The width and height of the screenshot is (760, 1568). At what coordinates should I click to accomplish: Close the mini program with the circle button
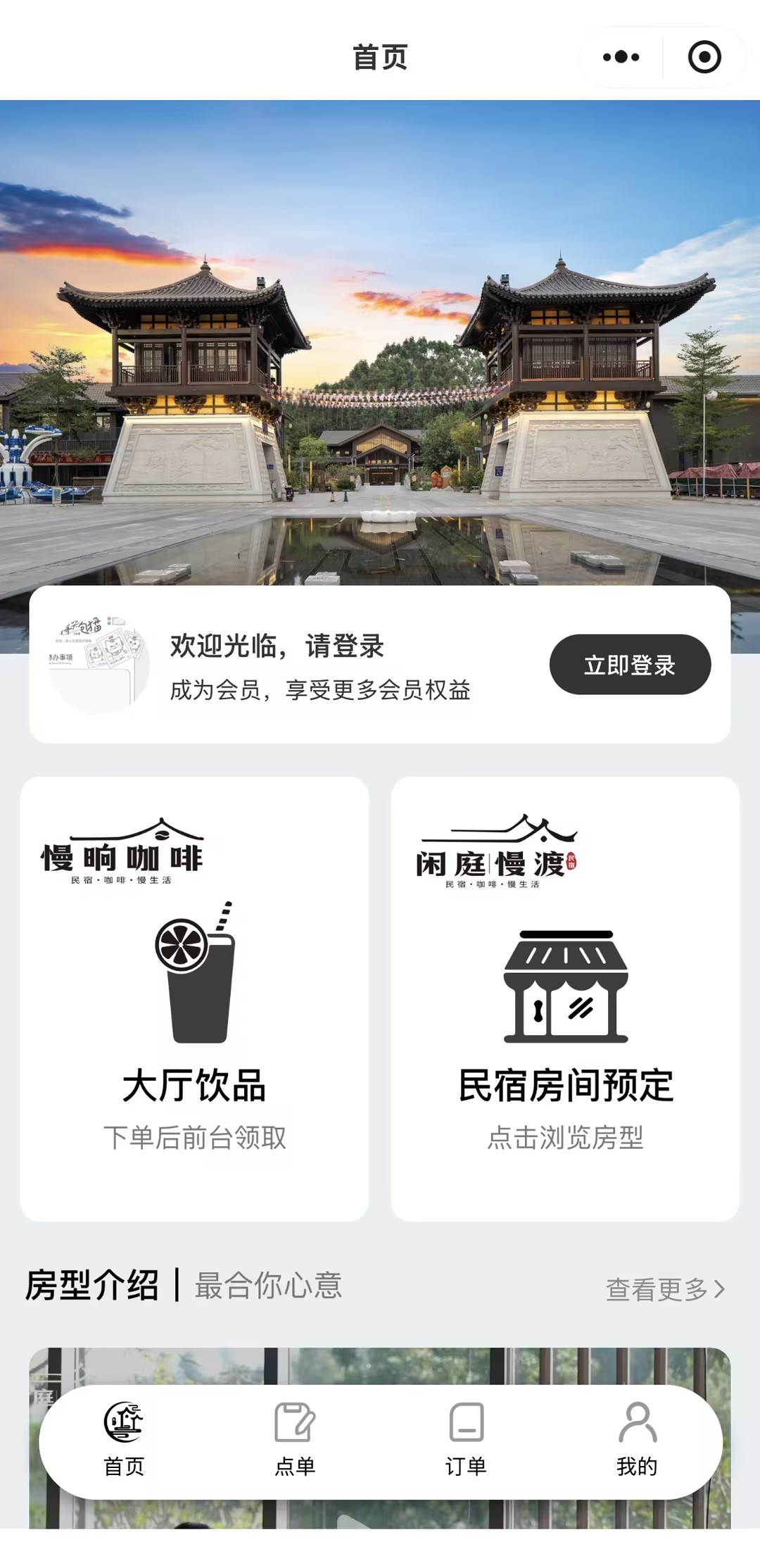tap(704, 57)
